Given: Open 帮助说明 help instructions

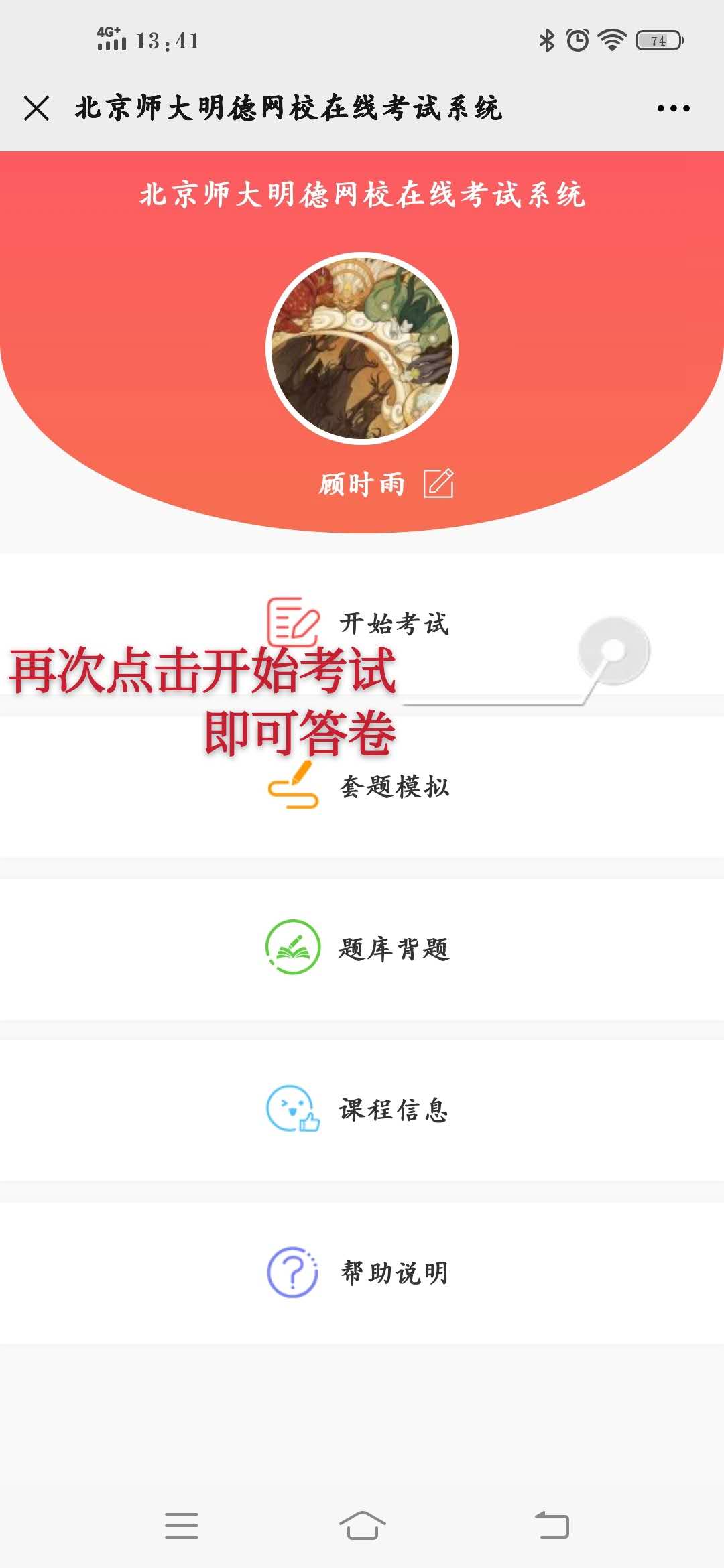Looking at the screenshot, I should [x=362, y=1272].
